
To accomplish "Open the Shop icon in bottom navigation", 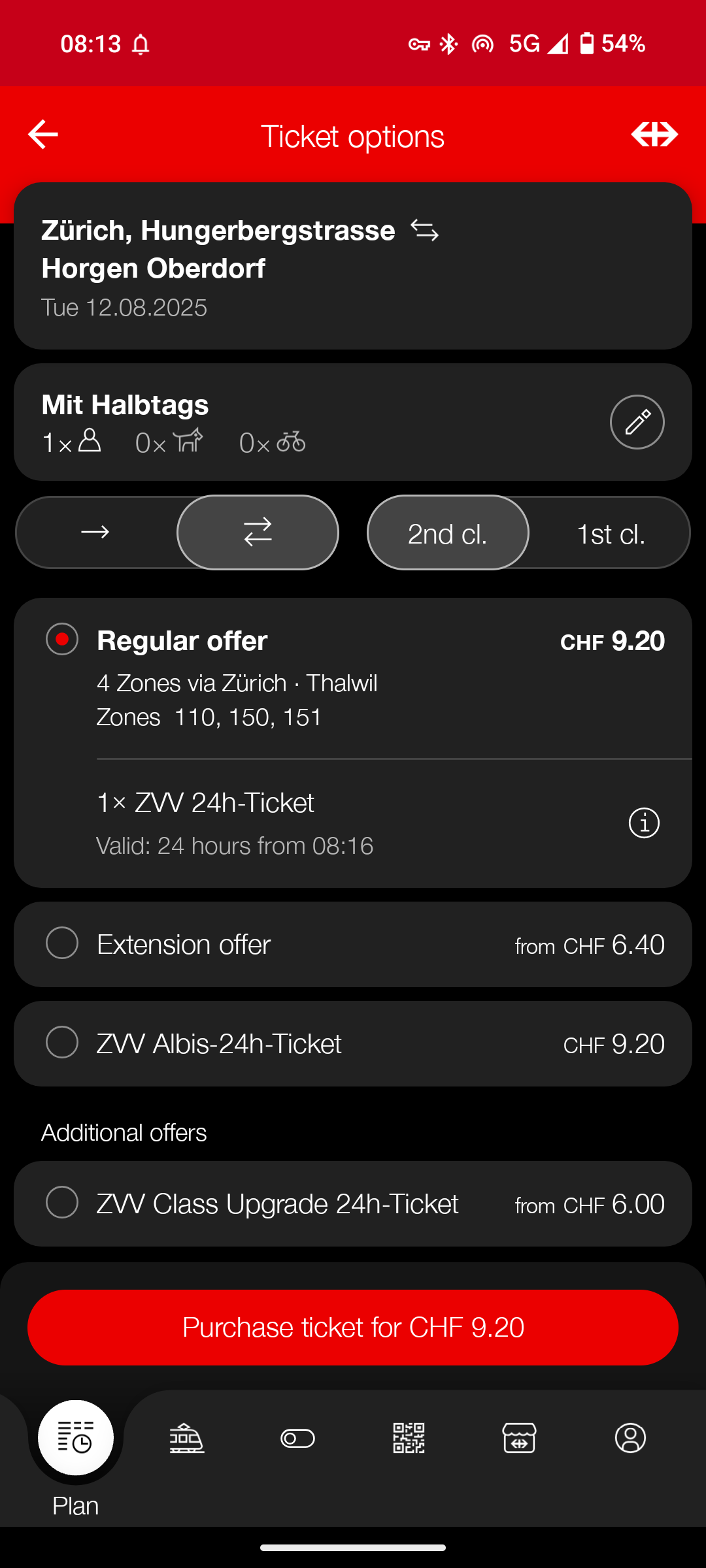I will [x=519, y=1438].
